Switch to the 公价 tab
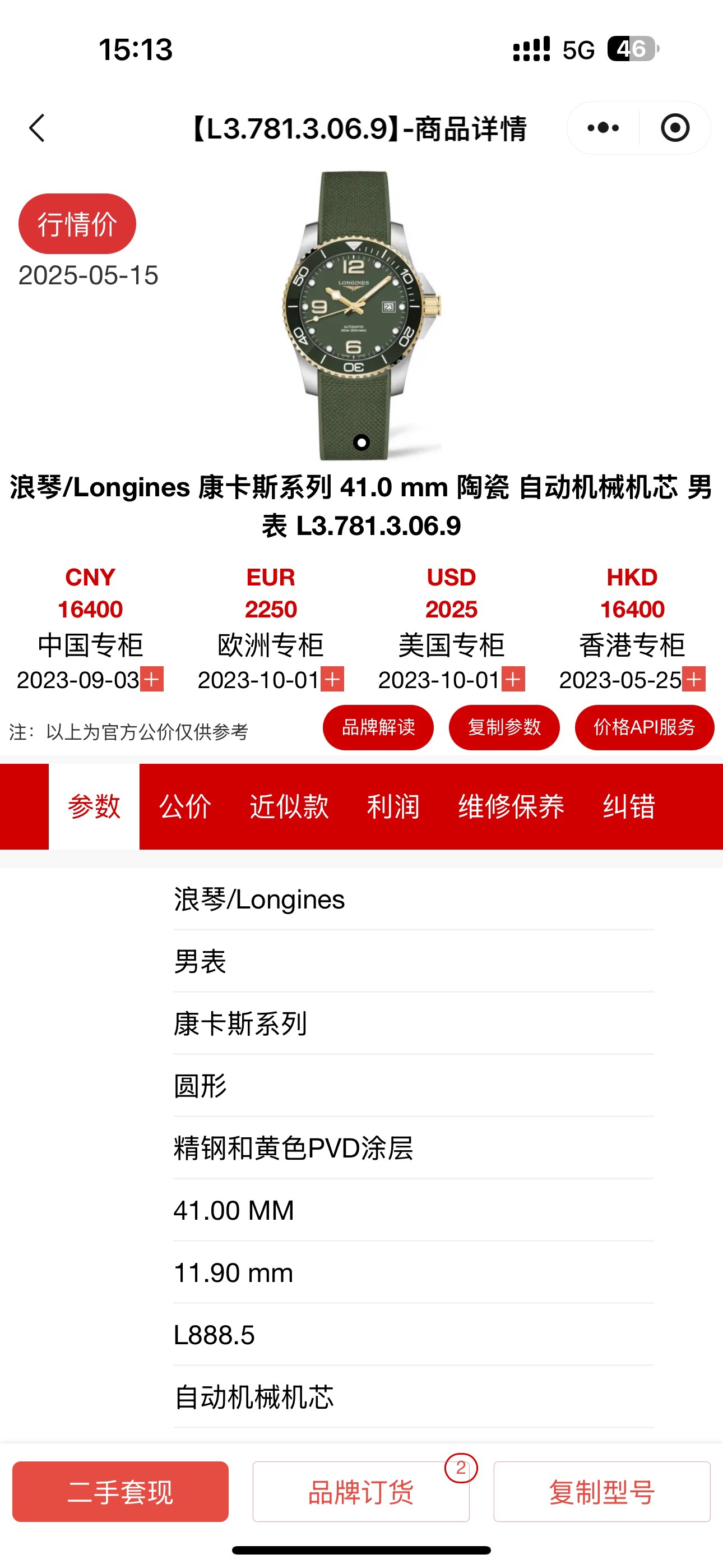Image resolution: width=723 pixels, height=1568 pixels. [x=185, y=806]
